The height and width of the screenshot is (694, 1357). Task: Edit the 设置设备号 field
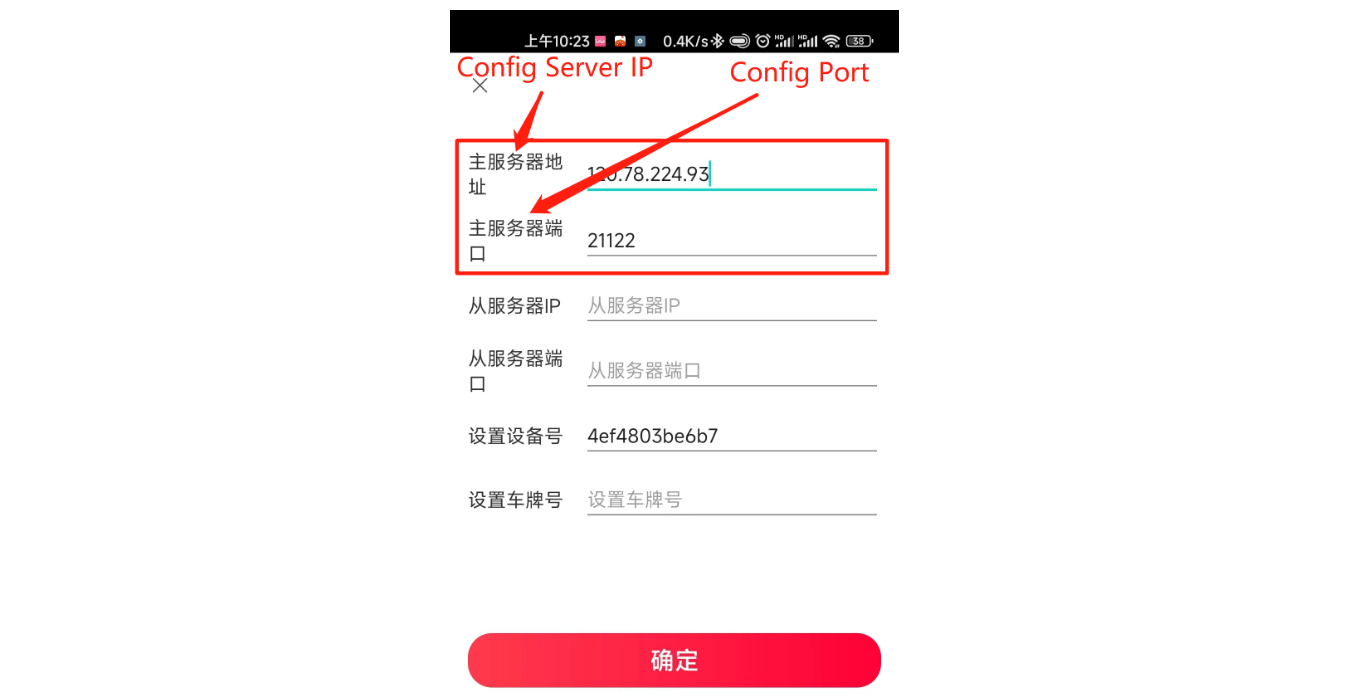(x=730, y=436)
